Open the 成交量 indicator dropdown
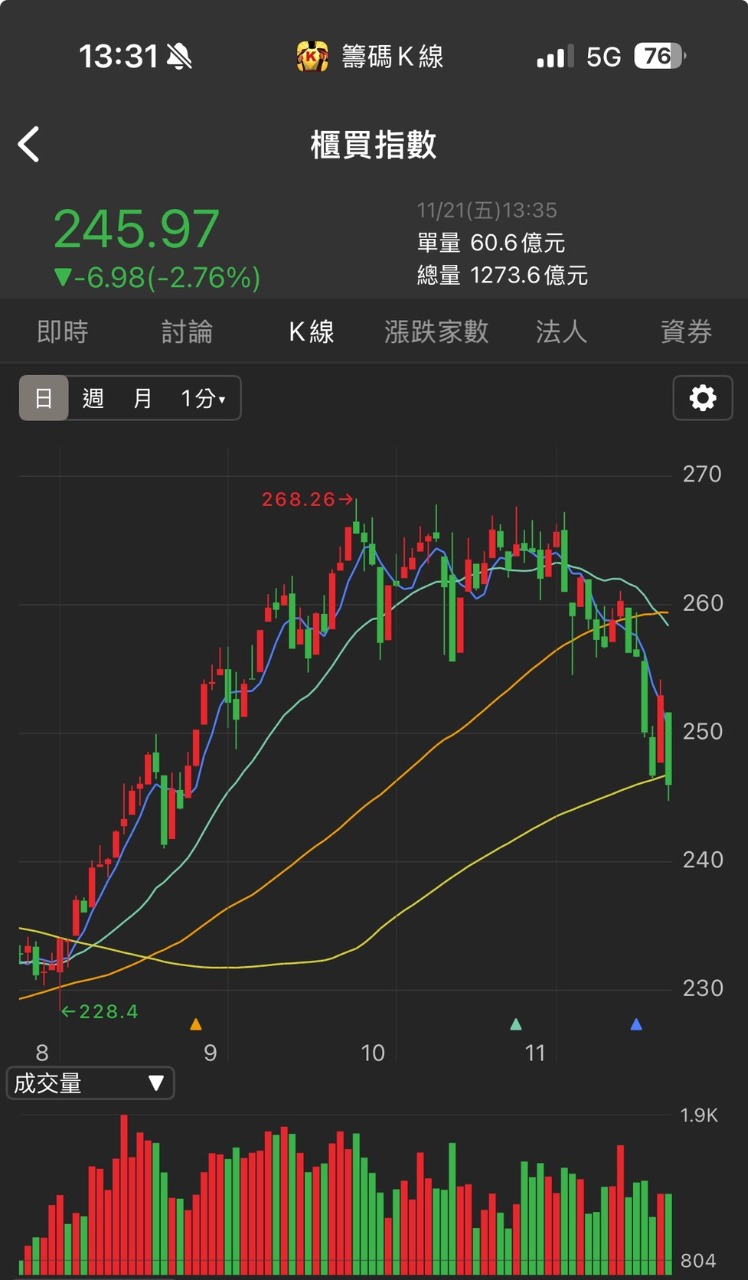This screenshot has height=1280, width=748. click(x=90, y=1083)
